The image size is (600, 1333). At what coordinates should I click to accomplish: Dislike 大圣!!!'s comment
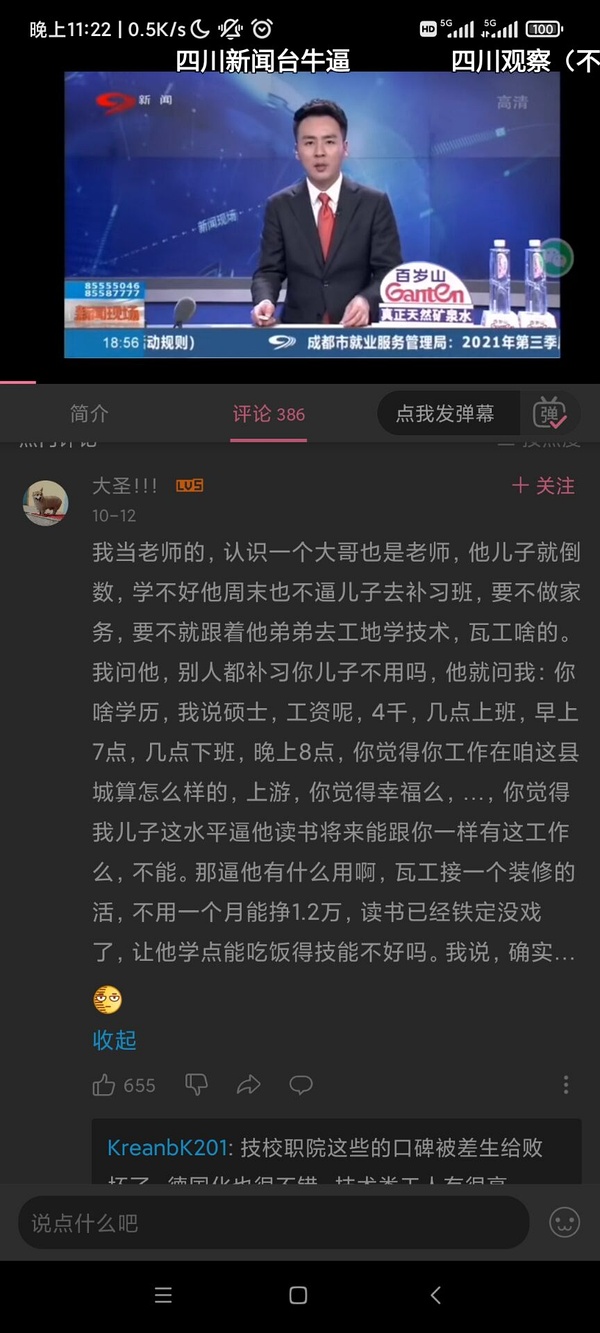tap(196, 1085)
